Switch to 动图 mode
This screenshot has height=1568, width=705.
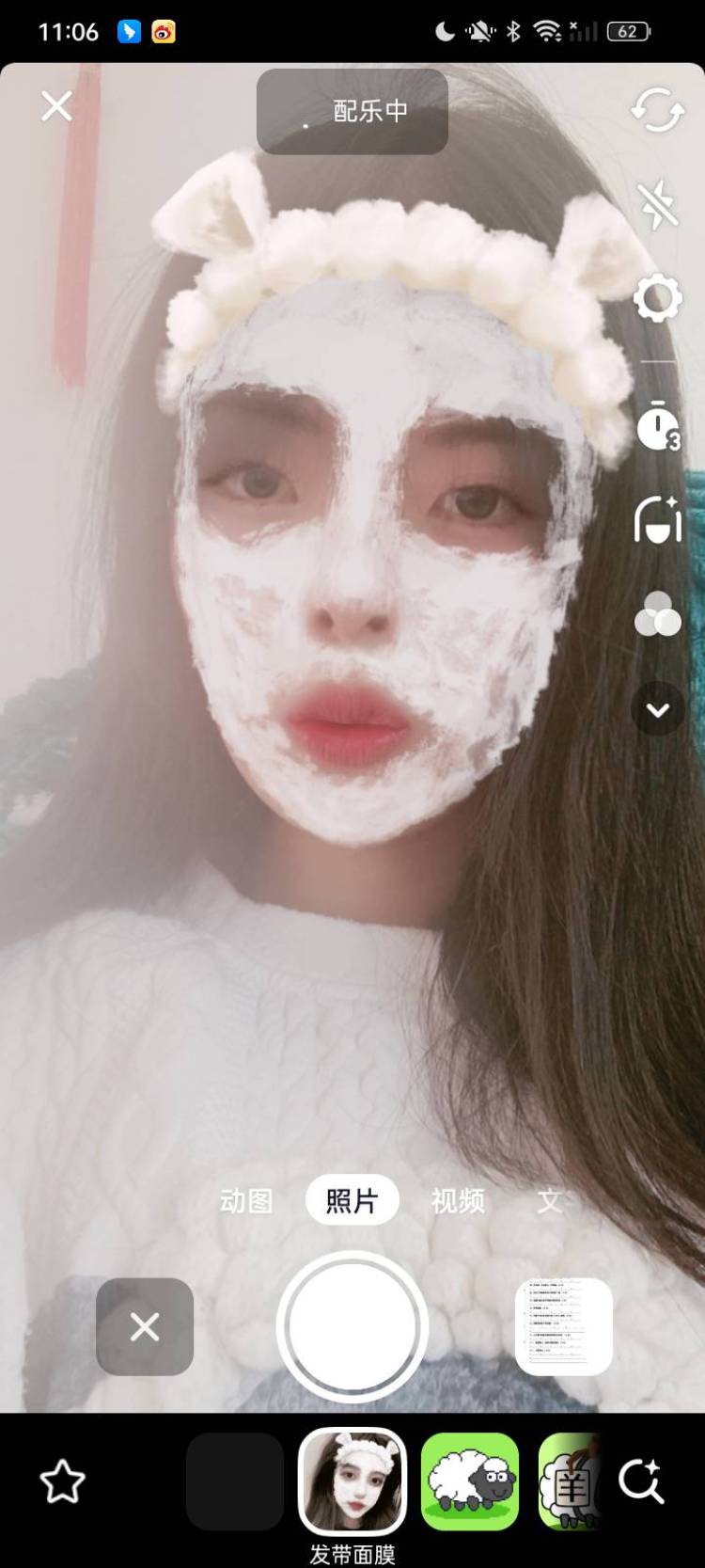[x=246, y=1200]
